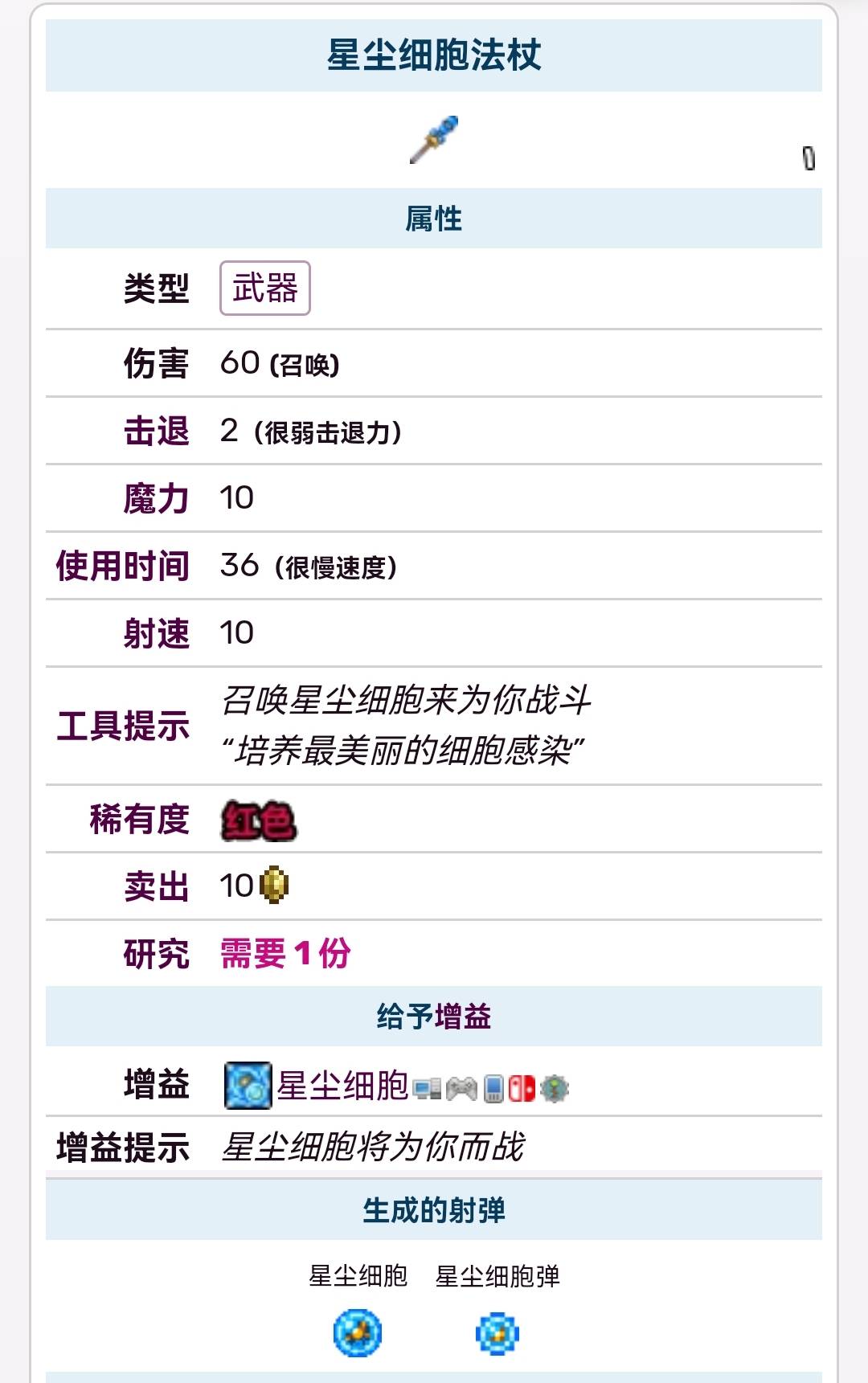Open the 星尘细胞 projectile image
This screenshot has height=1383, width=868.
click(x=358, y=1332)
